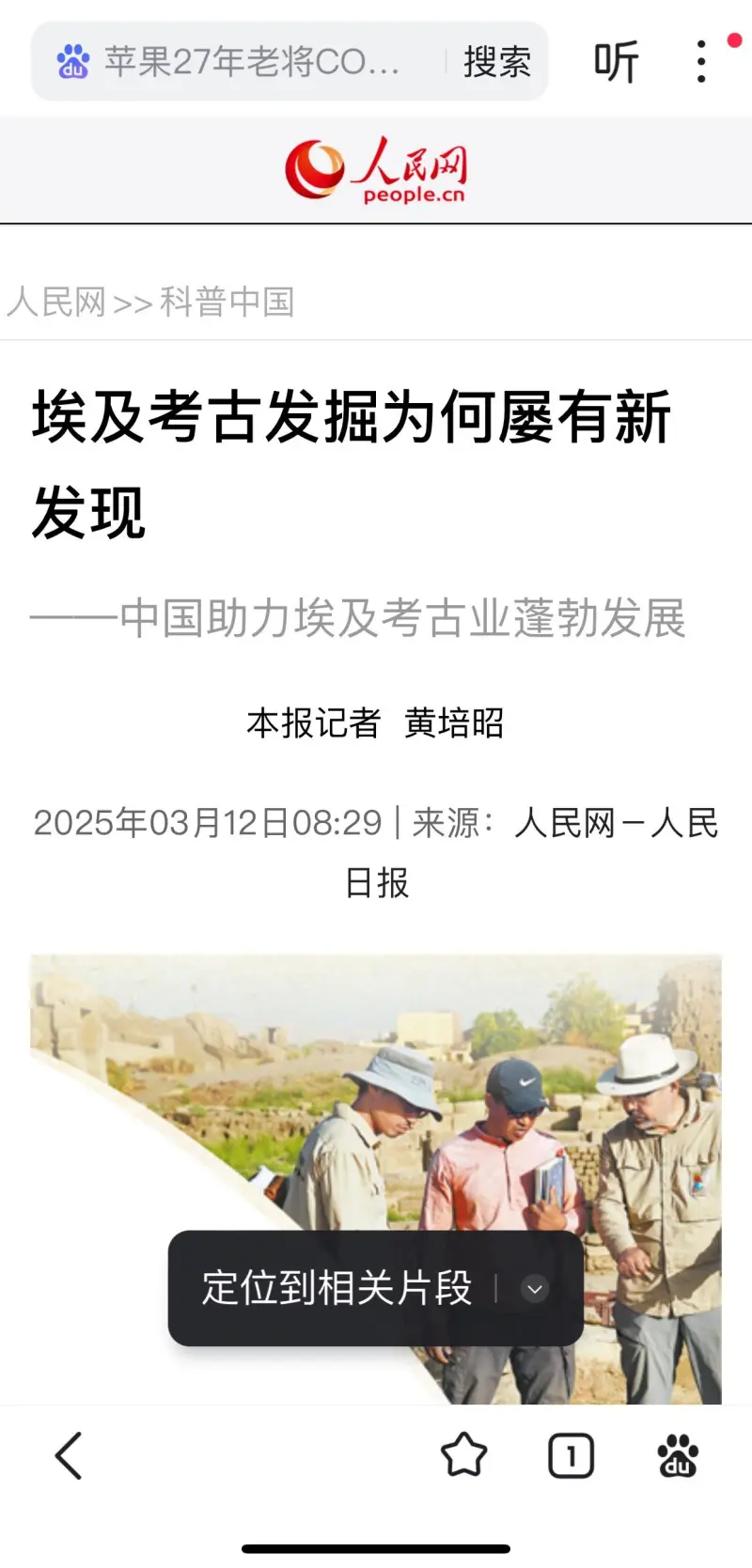Open the 人民网 breadcrumb link

click(56, 303)
